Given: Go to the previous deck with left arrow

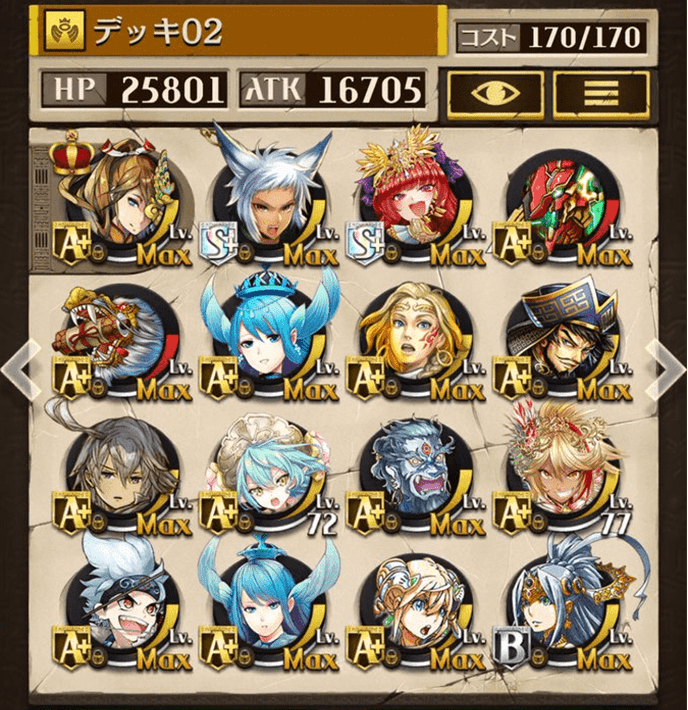Looking at the screenshot, I should pyautogui.click(x=17, y=369).
